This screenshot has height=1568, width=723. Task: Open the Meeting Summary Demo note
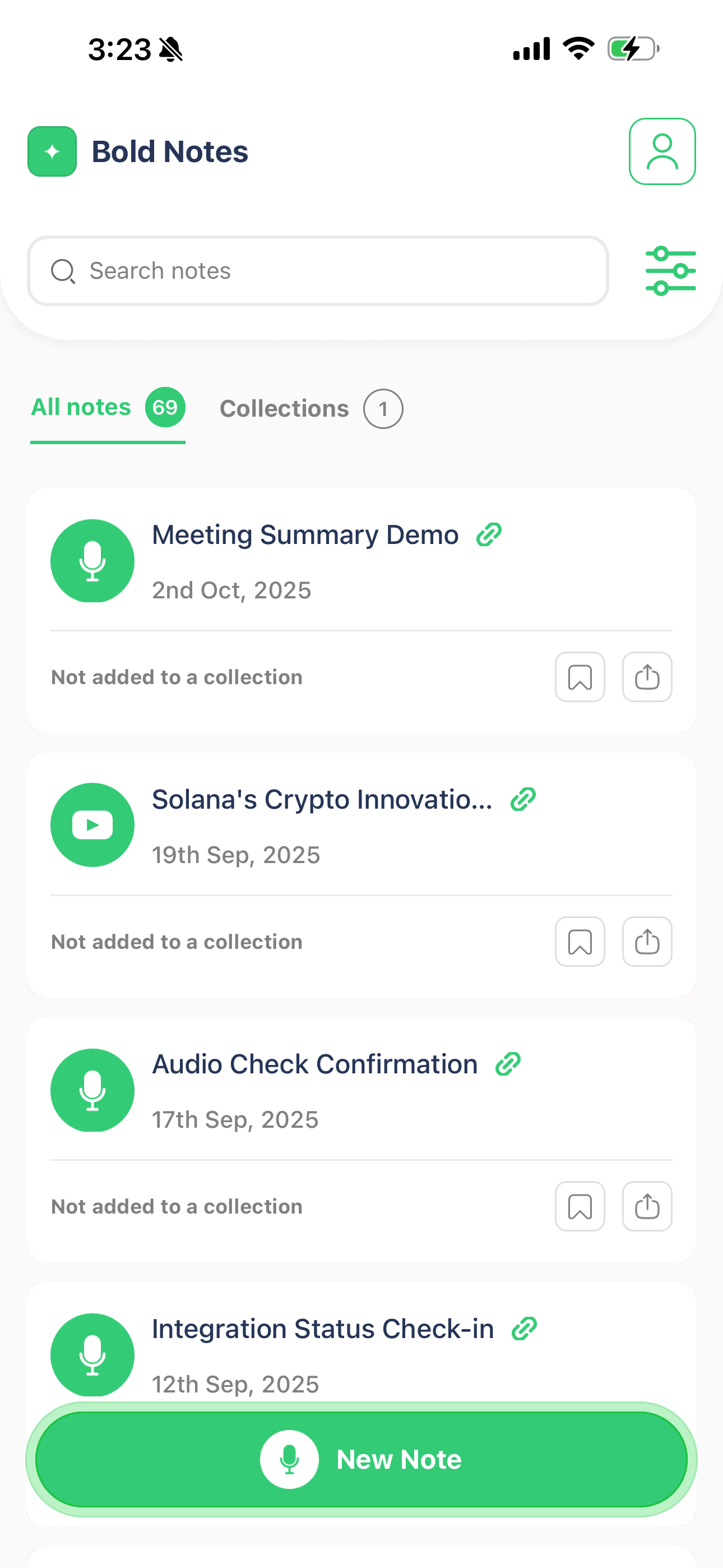click(304, 536)
